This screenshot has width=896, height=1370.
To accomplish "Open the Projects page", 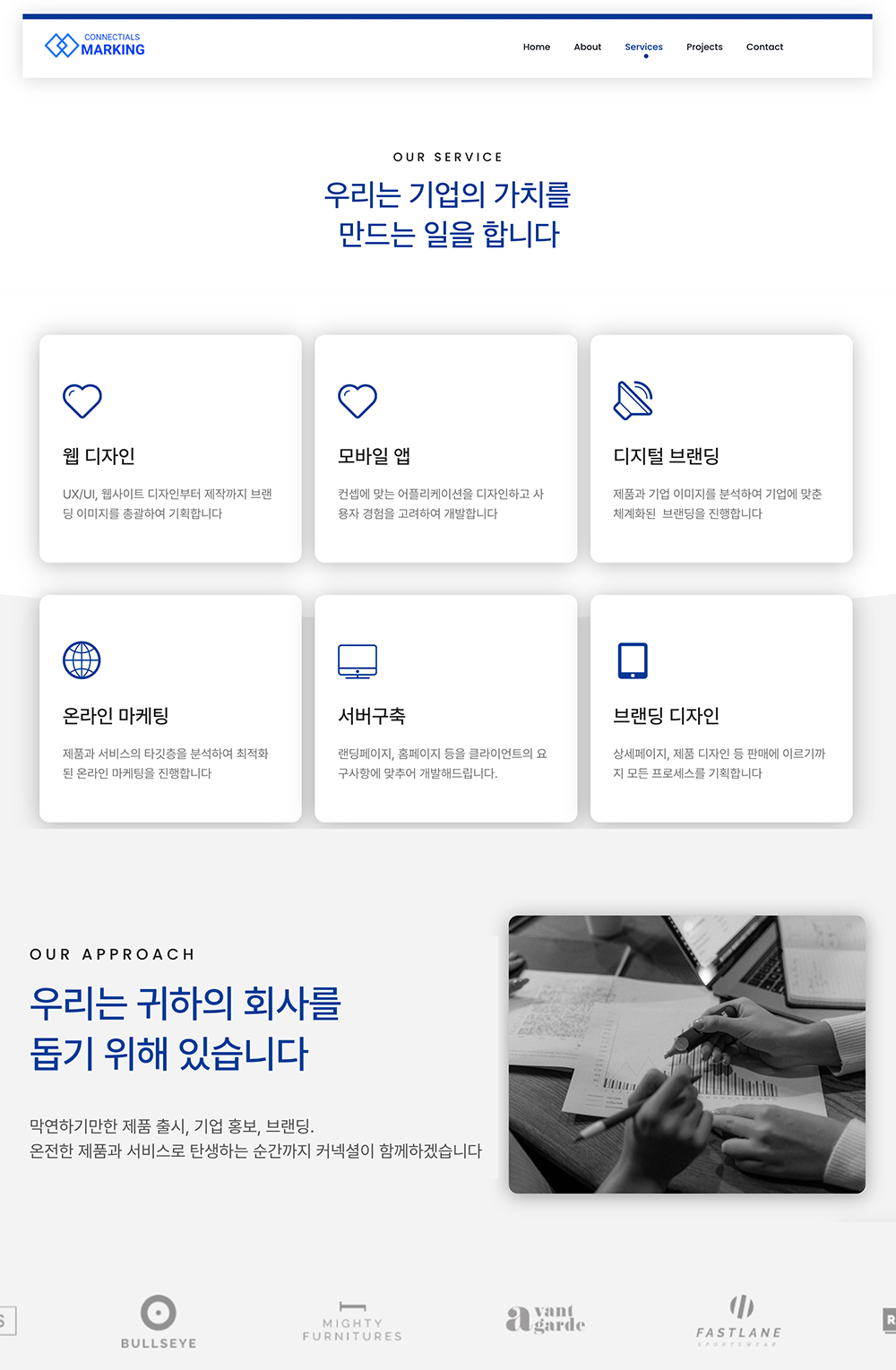I will coord(704,47).
